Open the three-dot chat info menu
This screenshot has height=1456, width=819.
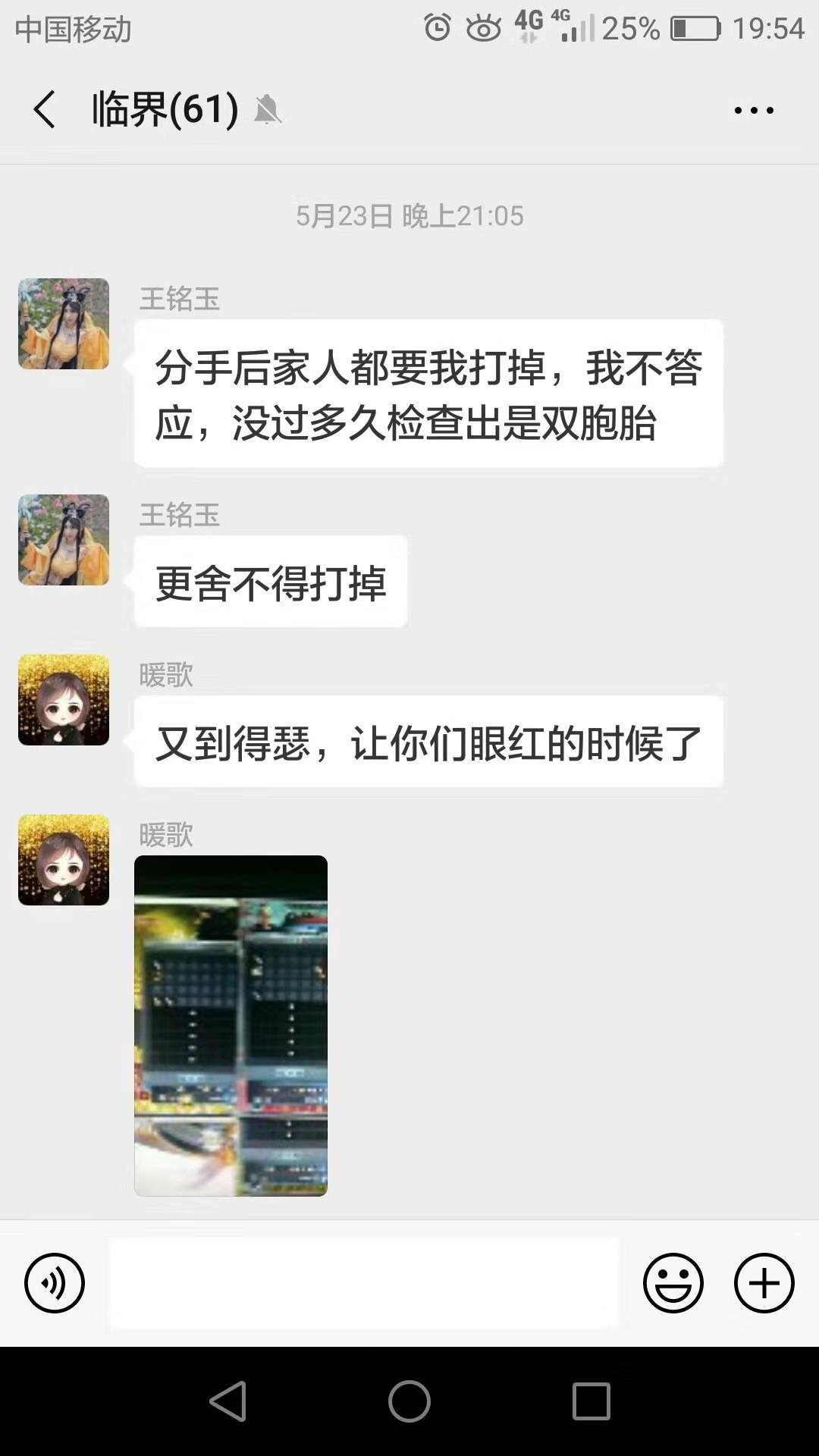tap(754, 110)
